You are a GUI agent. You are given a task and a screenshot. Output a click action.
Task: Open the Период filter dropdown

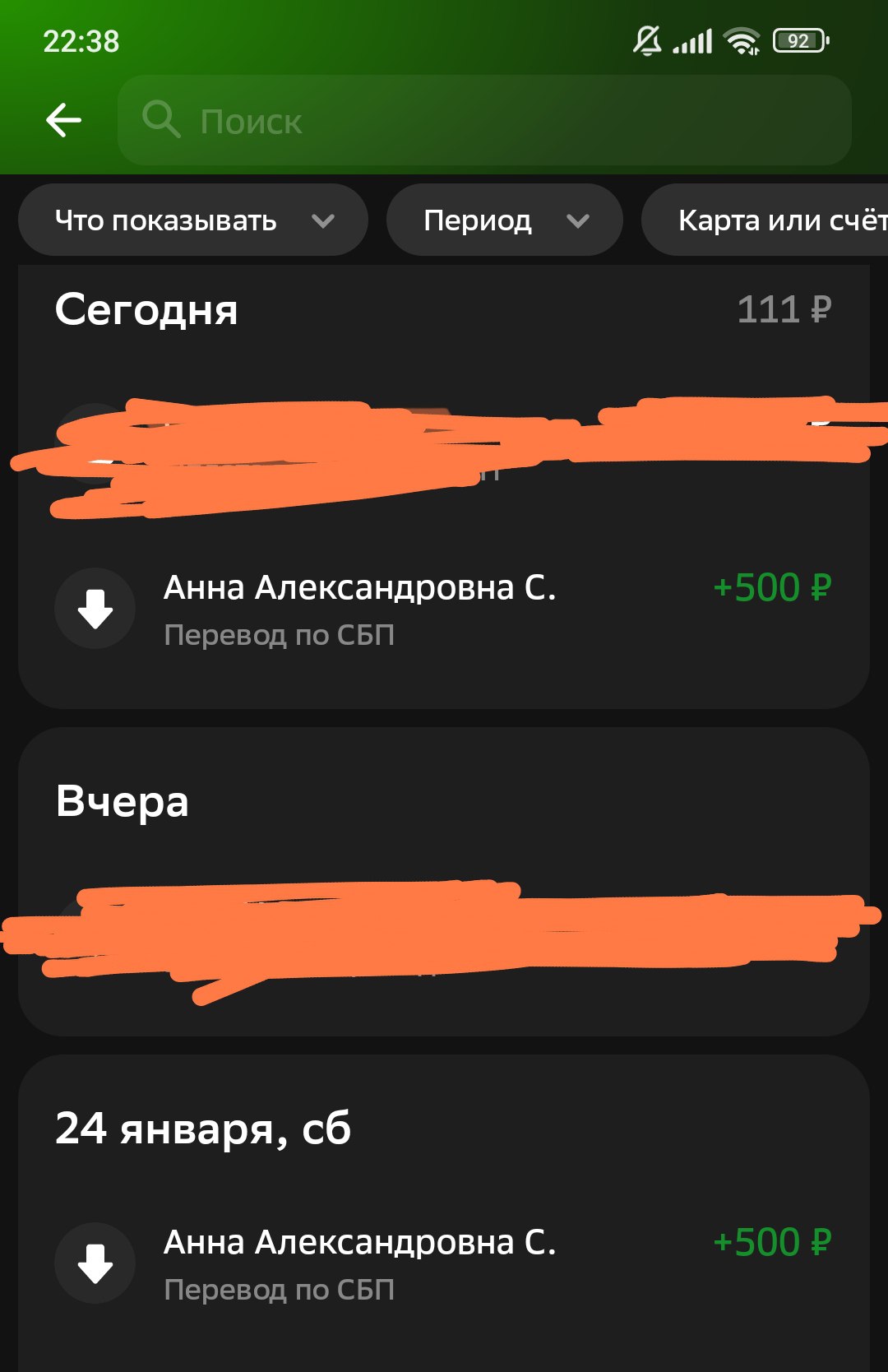tap(504, 220)
